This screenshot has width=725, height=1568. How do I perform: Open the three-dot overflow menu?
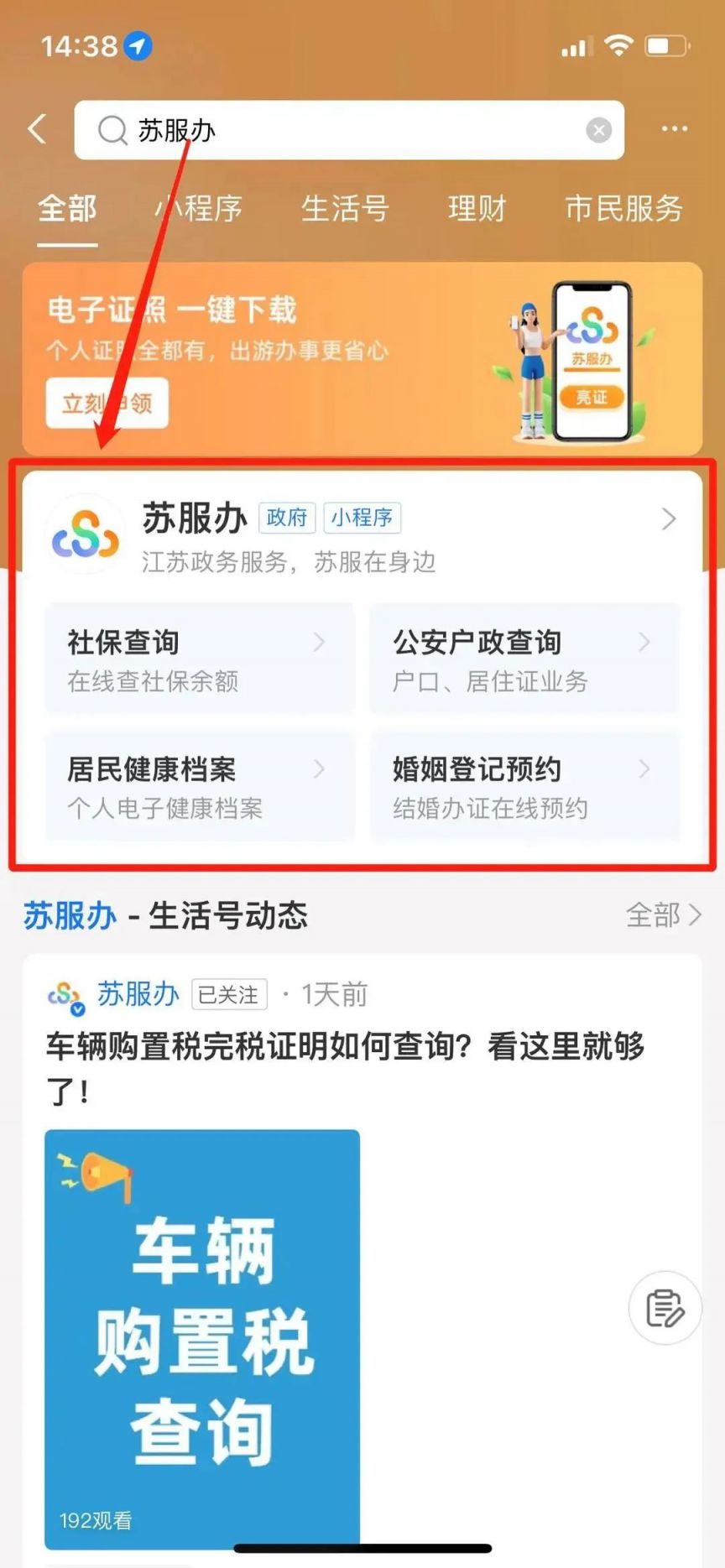click(x=674, y=129)
